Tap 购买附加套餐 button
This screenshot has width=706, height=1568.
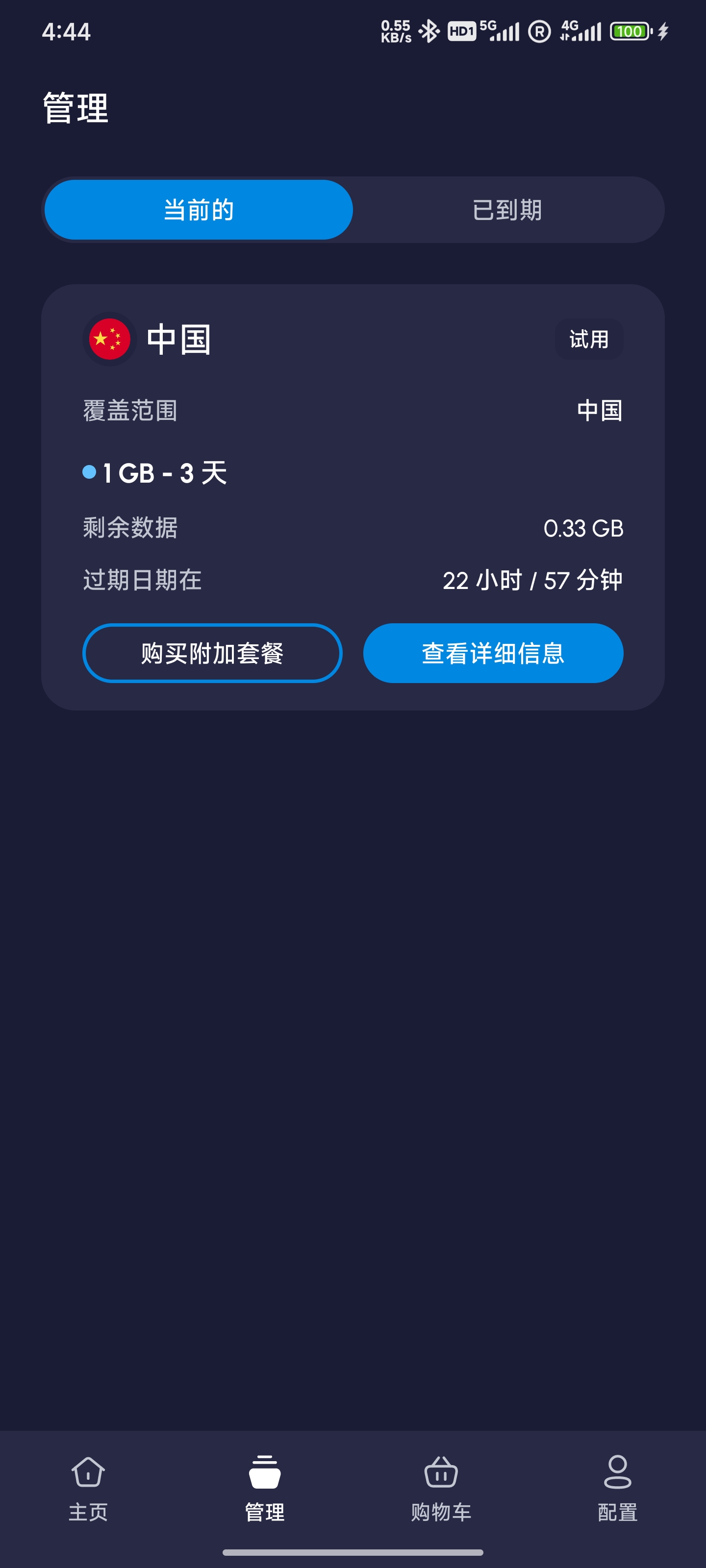pyautogui.click(x=212, y=653)
